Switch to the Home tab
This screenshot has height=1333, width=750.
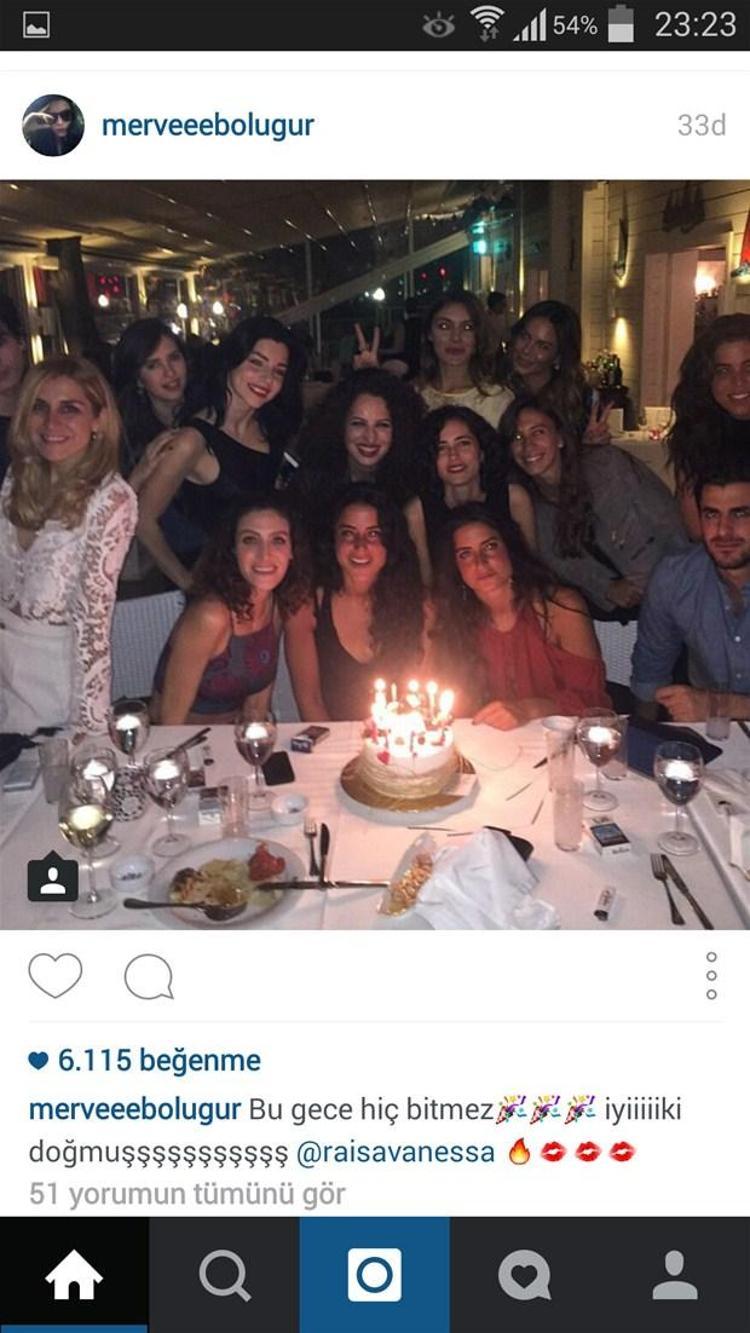74,1275
